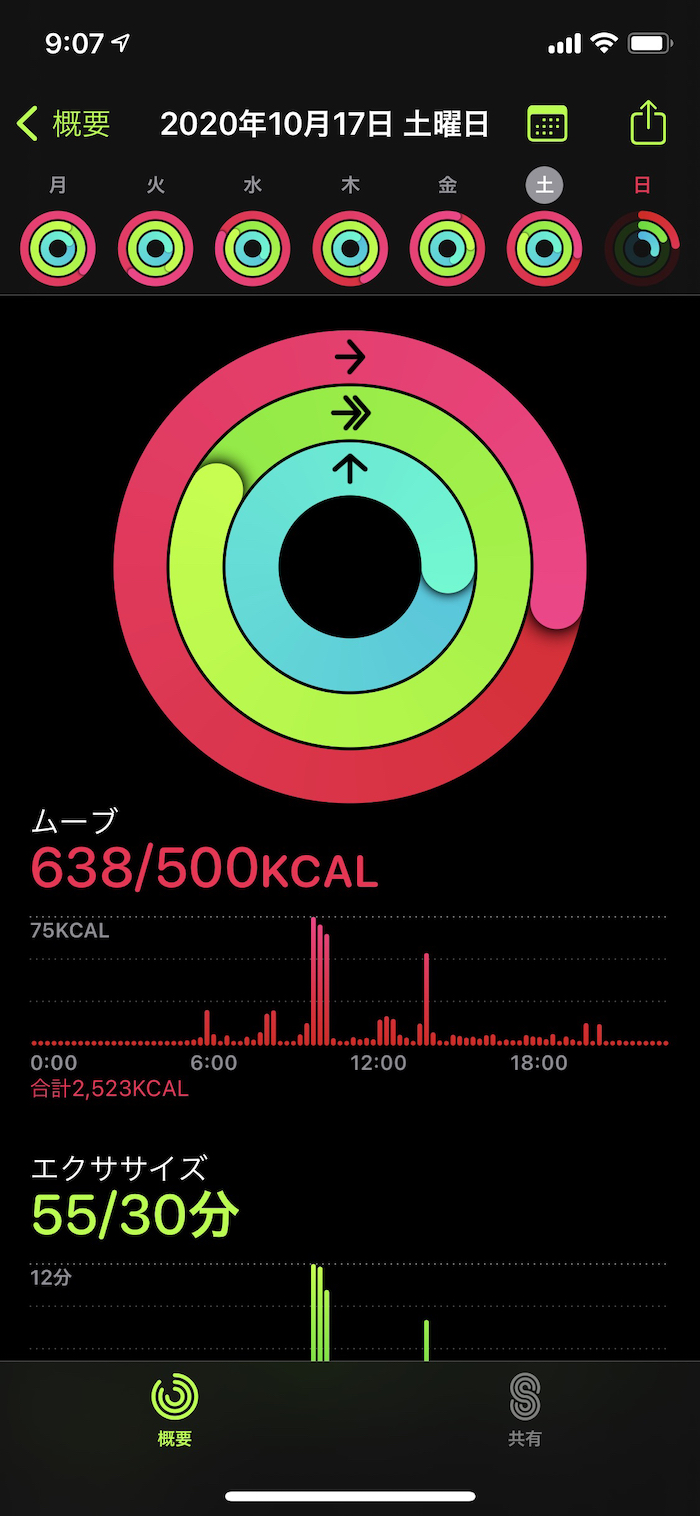The image size is (700, 1516).
Task: Select Friday (金) activity rings
Action: click(448, 248)
